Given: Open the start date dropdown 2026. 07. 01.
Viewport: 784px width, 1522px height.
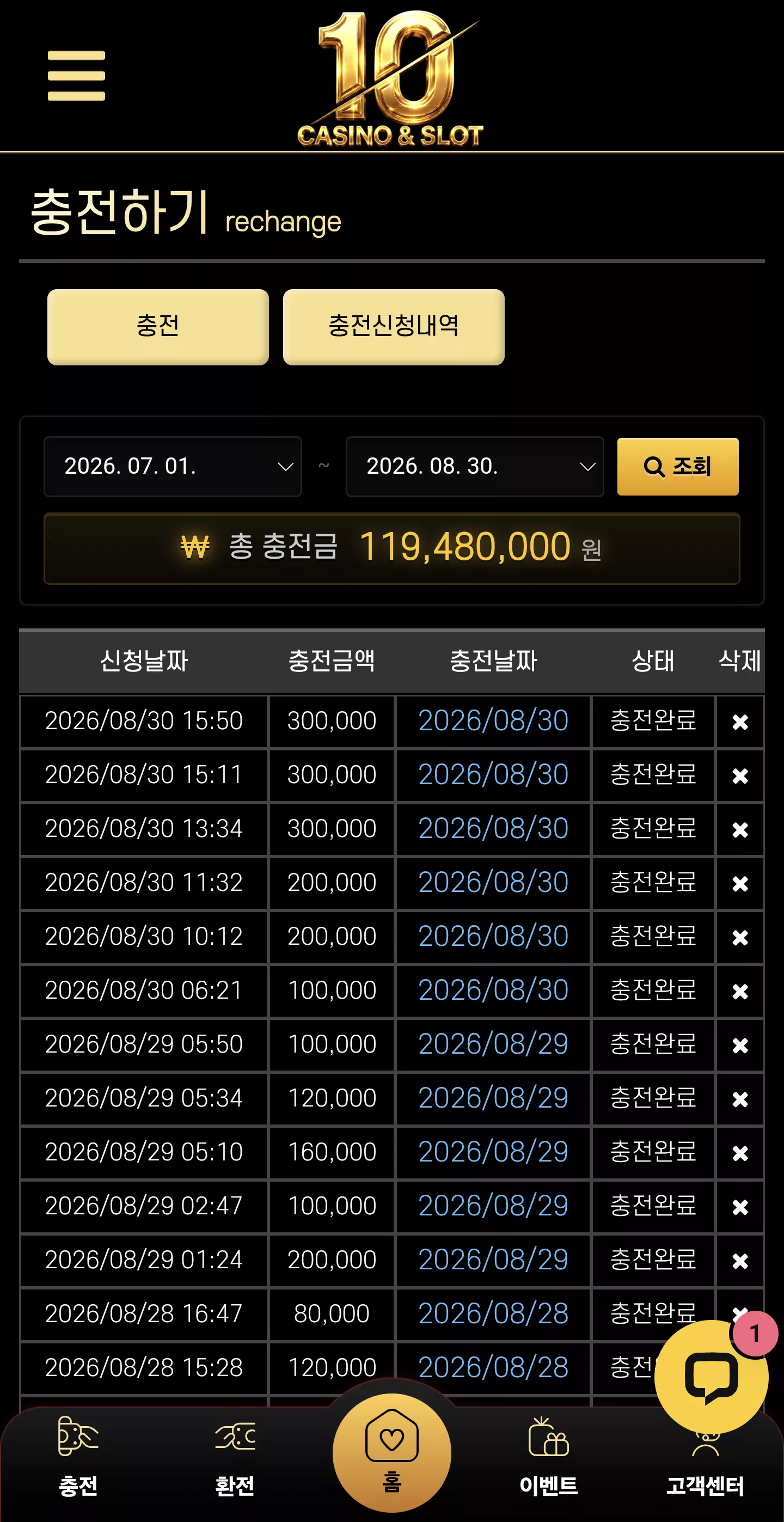Looking at the screenshot, I should pos(173,466).
